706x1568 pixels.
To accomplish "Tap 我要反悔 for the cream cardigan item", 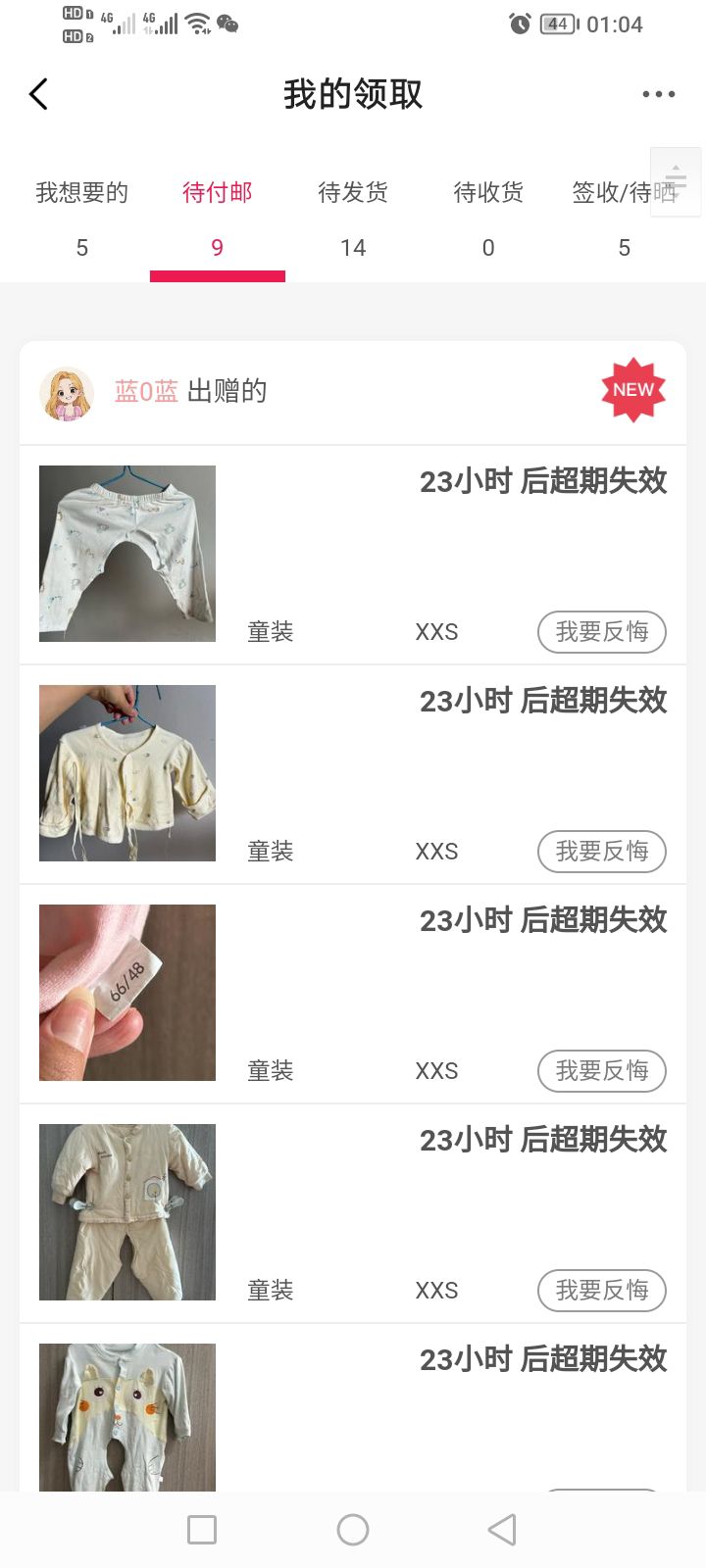I will click(x=601, y=852).
